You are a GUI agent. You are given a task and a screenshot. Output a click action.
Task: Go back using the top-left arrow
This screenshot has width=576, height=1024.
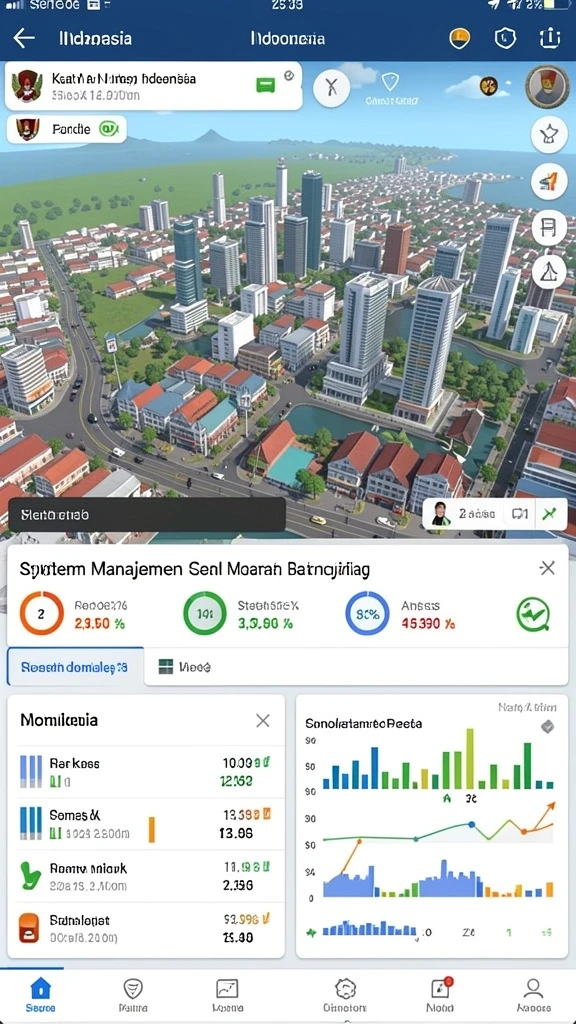pos(24,38)
